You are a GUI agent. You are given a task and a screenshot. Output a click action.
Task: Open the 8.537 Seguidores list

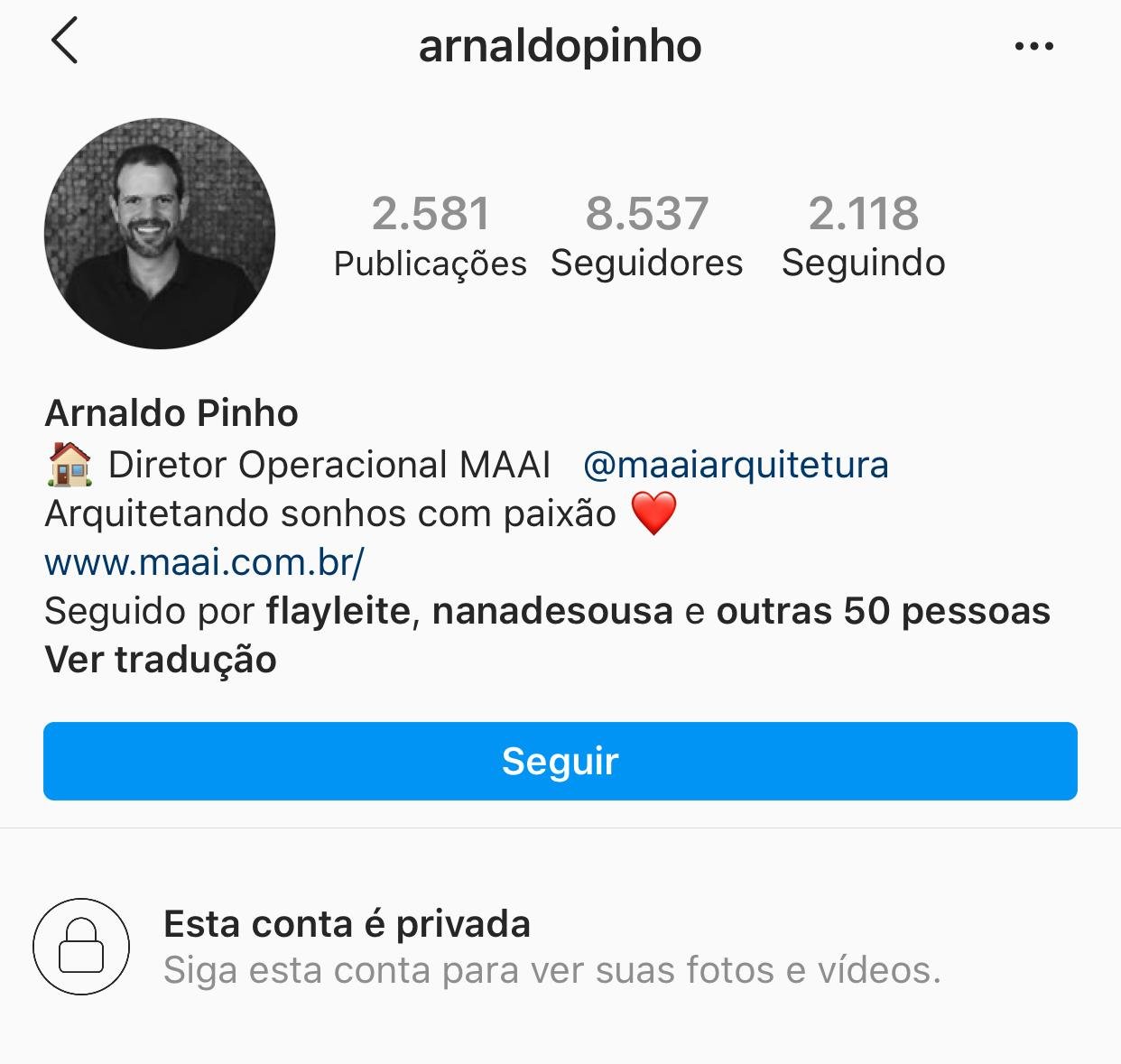point(646,236)
